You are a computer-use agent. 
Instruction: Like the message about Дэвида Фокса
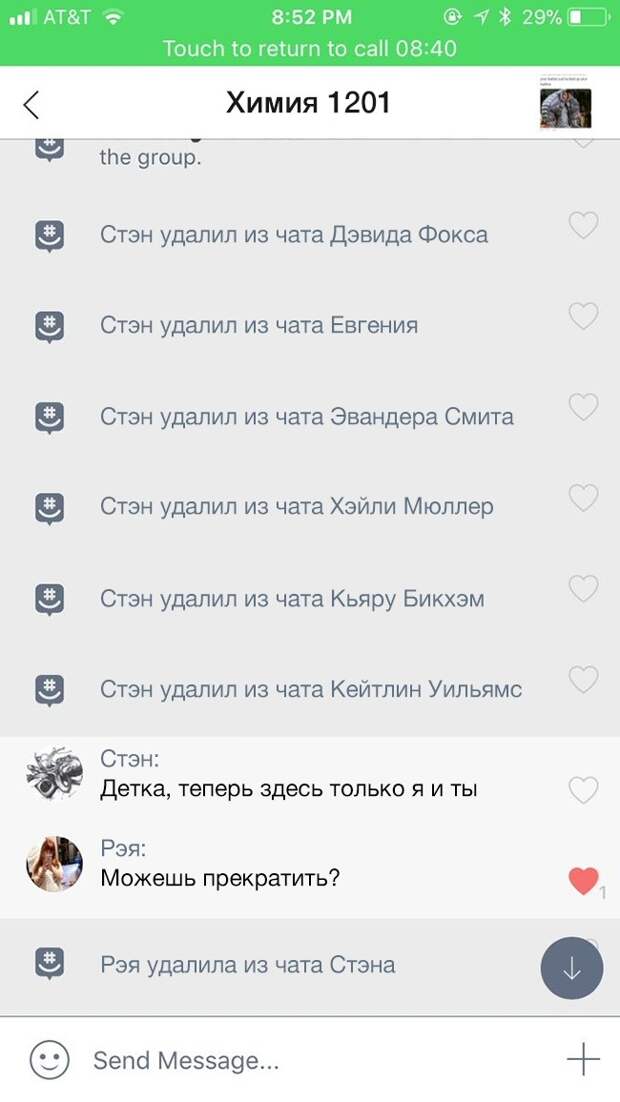point(583,226)
